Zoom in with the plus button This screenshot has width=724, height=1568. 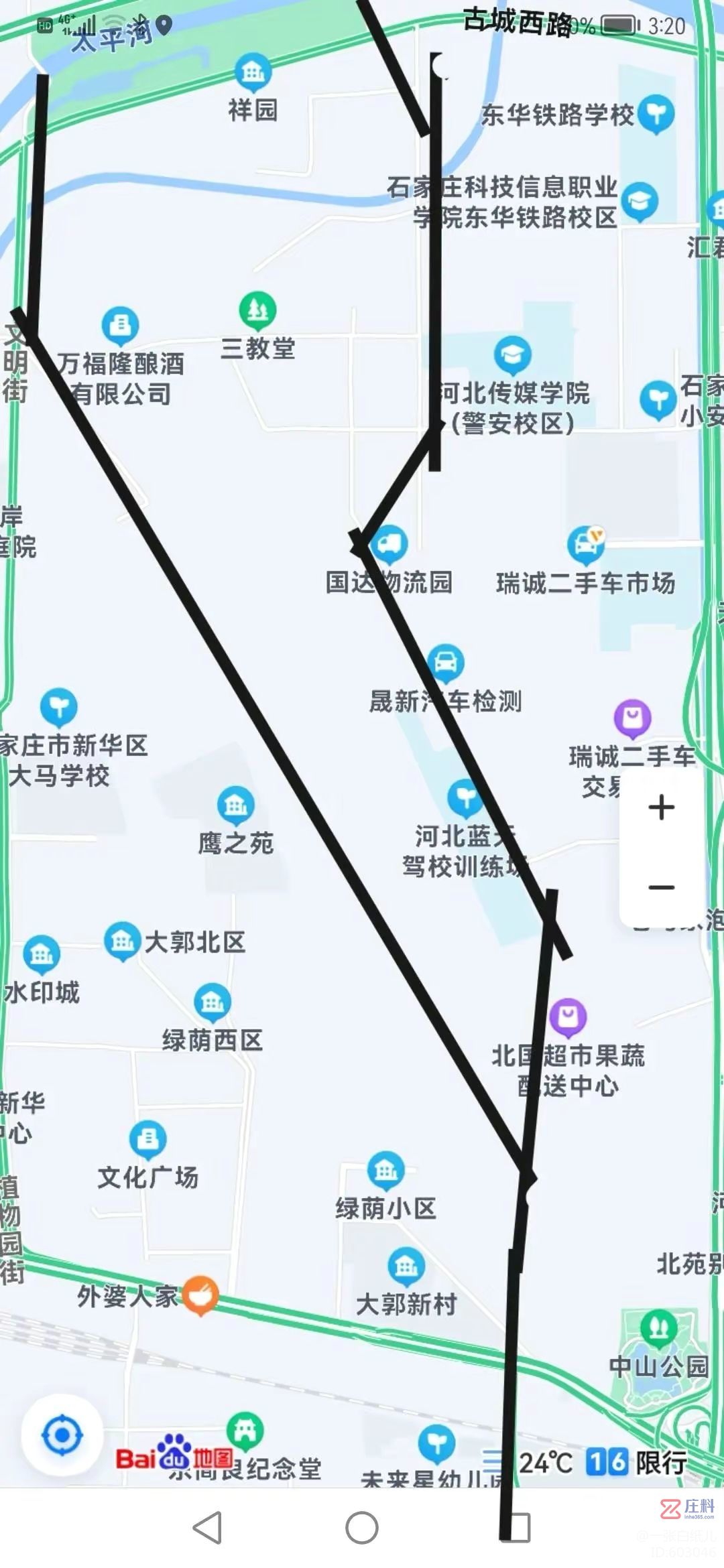(x=661, y=807)
